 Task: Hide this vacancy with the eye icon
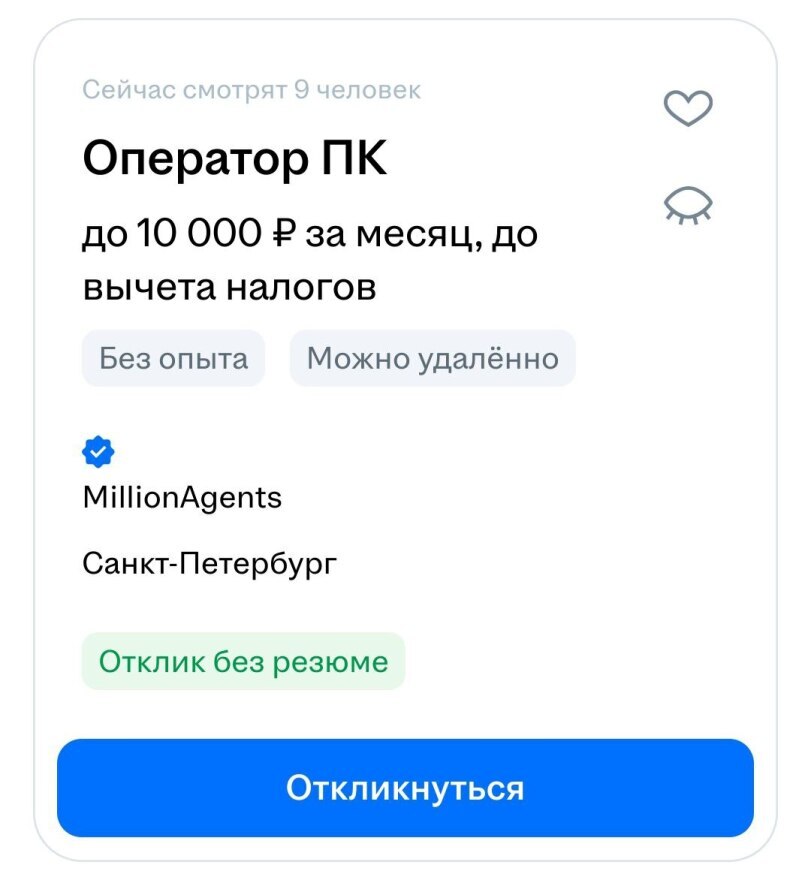tap(688, 207)
